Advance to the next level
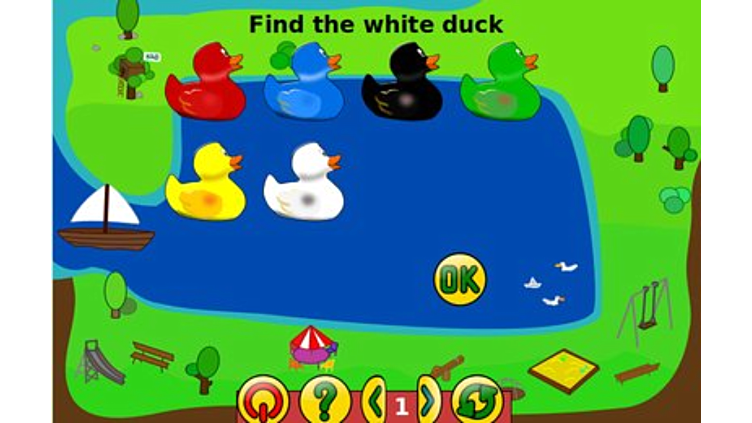The image size is (752, 423). 428,402
